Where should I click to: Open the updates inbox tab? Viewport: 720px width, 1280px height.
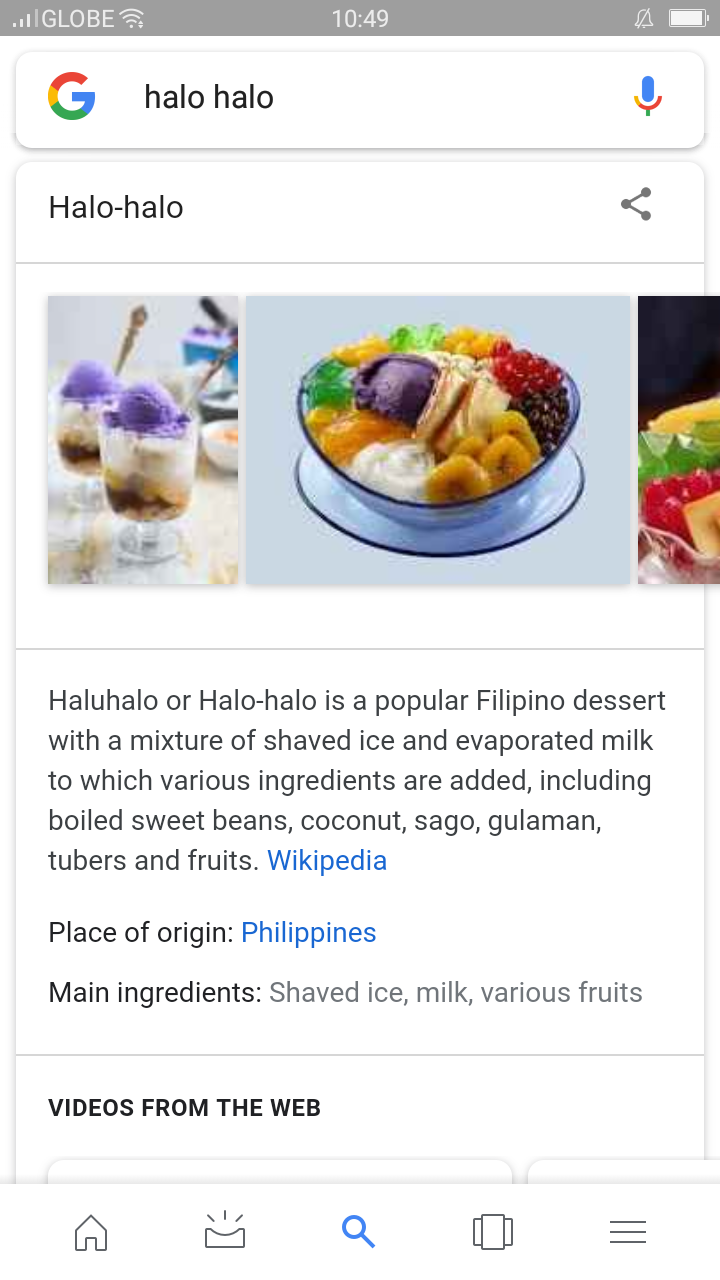[225, 1231]
